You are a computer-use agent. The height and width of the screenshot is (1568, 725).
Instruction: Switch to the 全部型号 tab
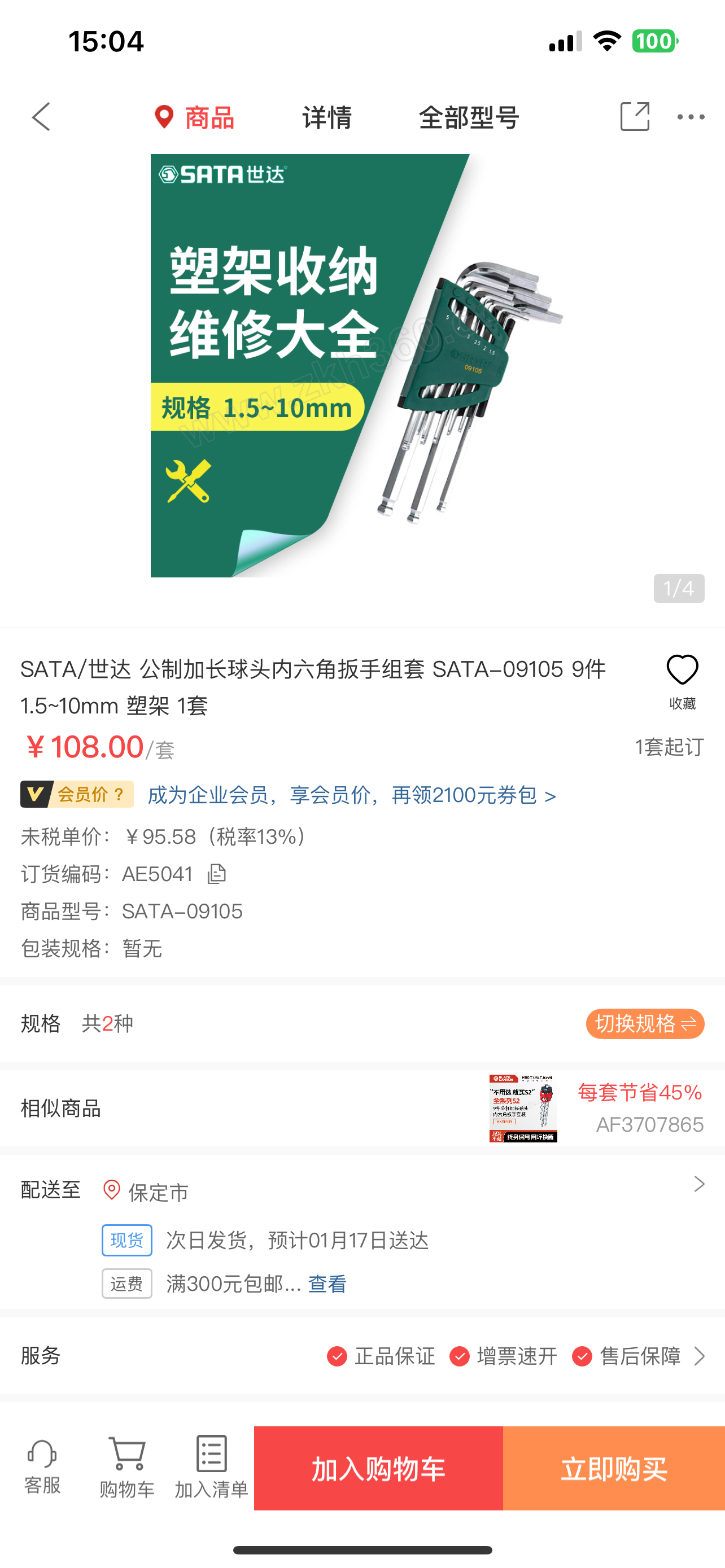pos(468,117)
